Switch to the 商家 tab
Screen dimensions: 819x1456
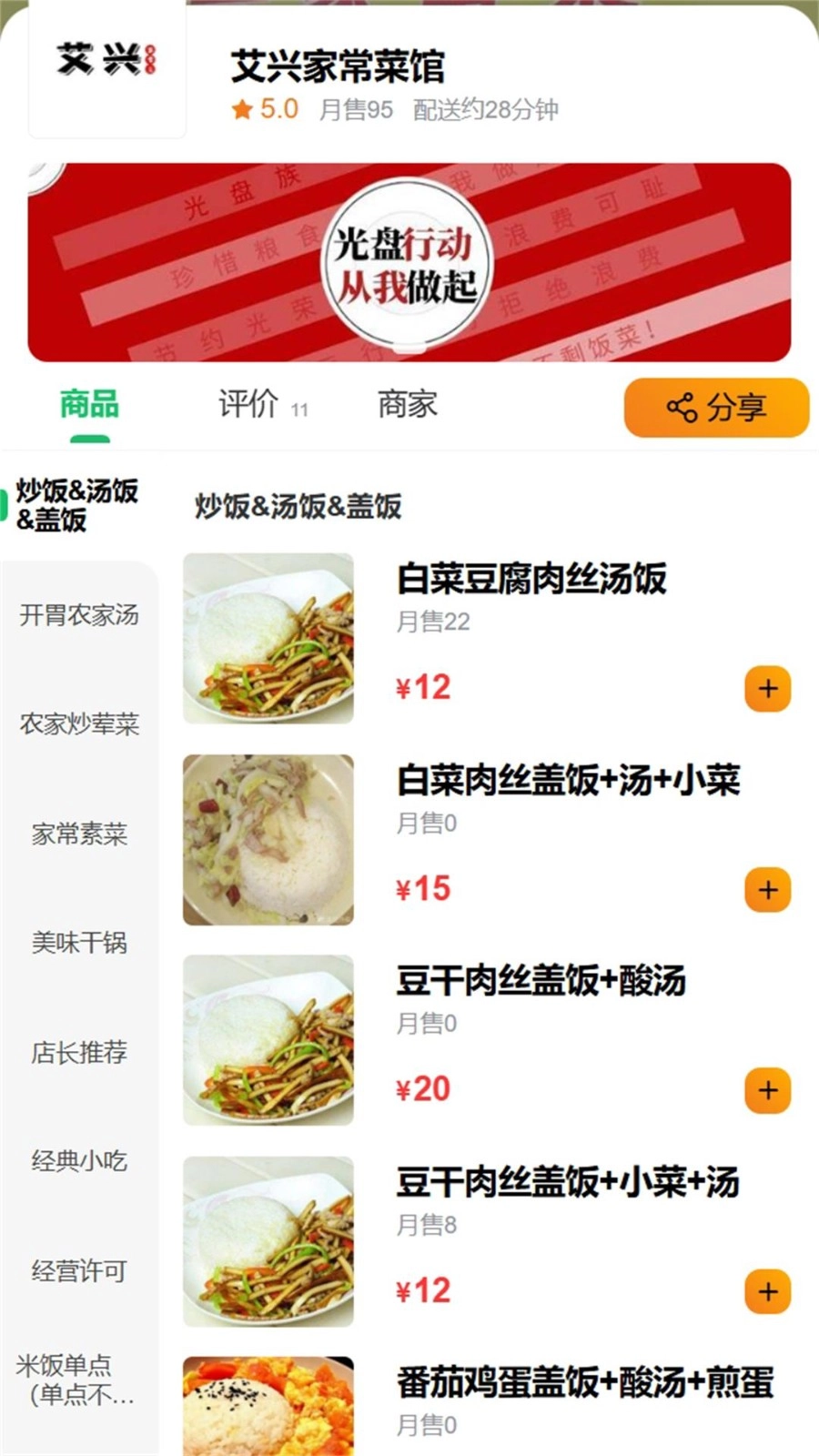tap(406, 405)
